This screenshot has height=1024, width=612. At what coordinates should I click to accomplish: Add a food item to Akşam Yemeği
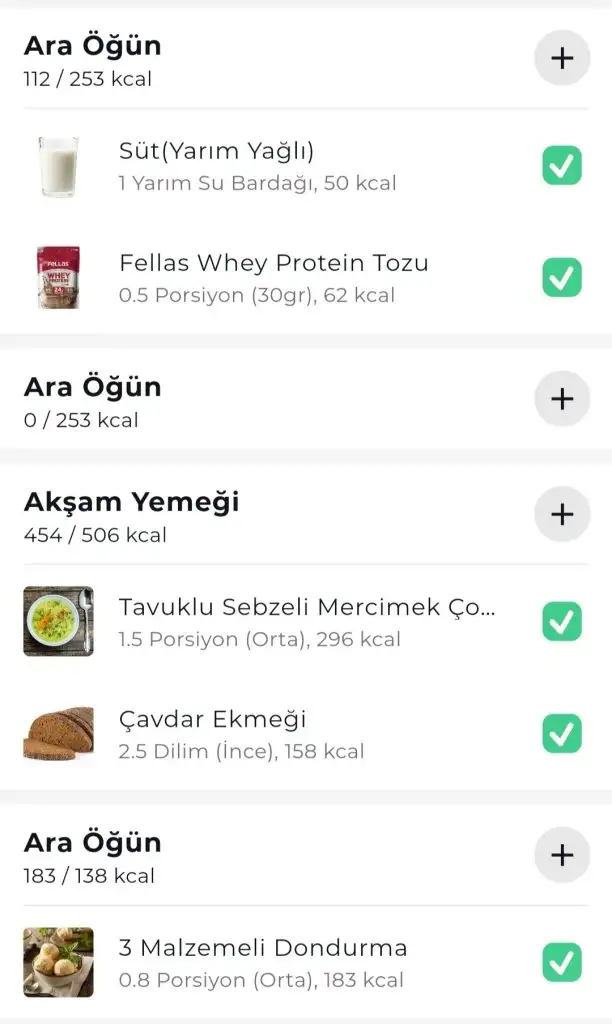tap(562, 515)
